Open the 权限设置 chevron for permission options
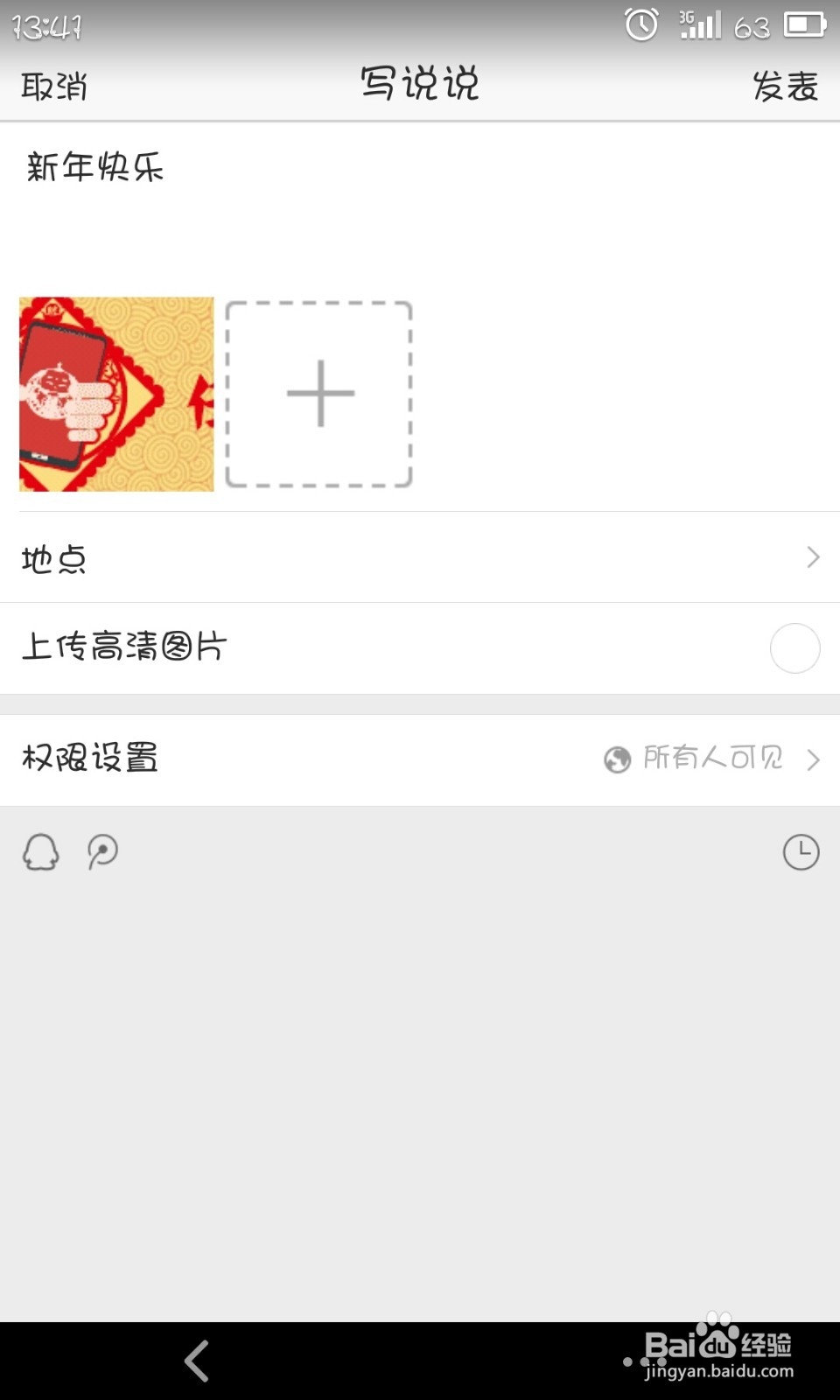Viewport: 840px width, 1400px height. (814, 759)
